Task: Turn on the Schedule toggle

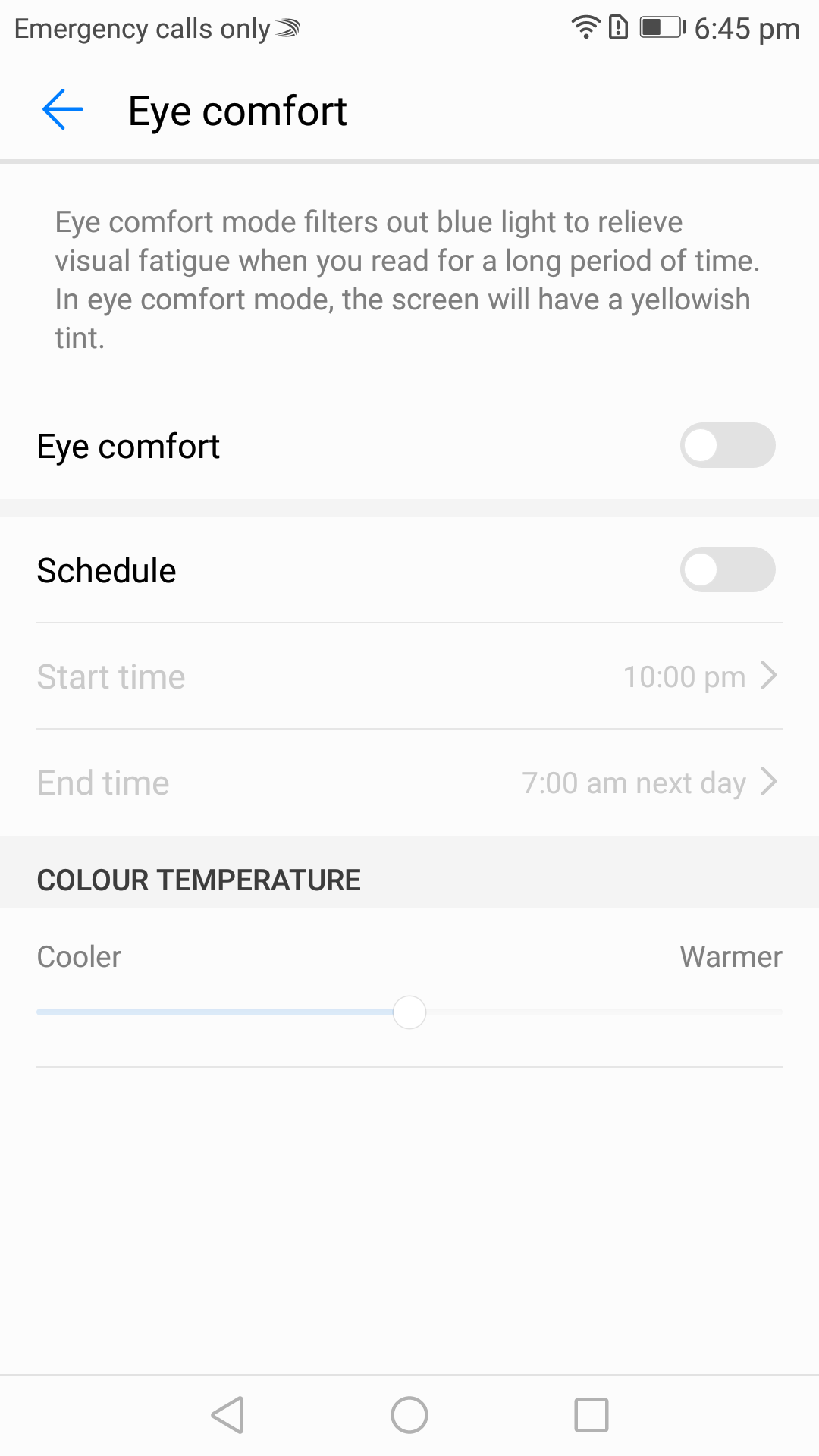Action: tap(727, 570)
